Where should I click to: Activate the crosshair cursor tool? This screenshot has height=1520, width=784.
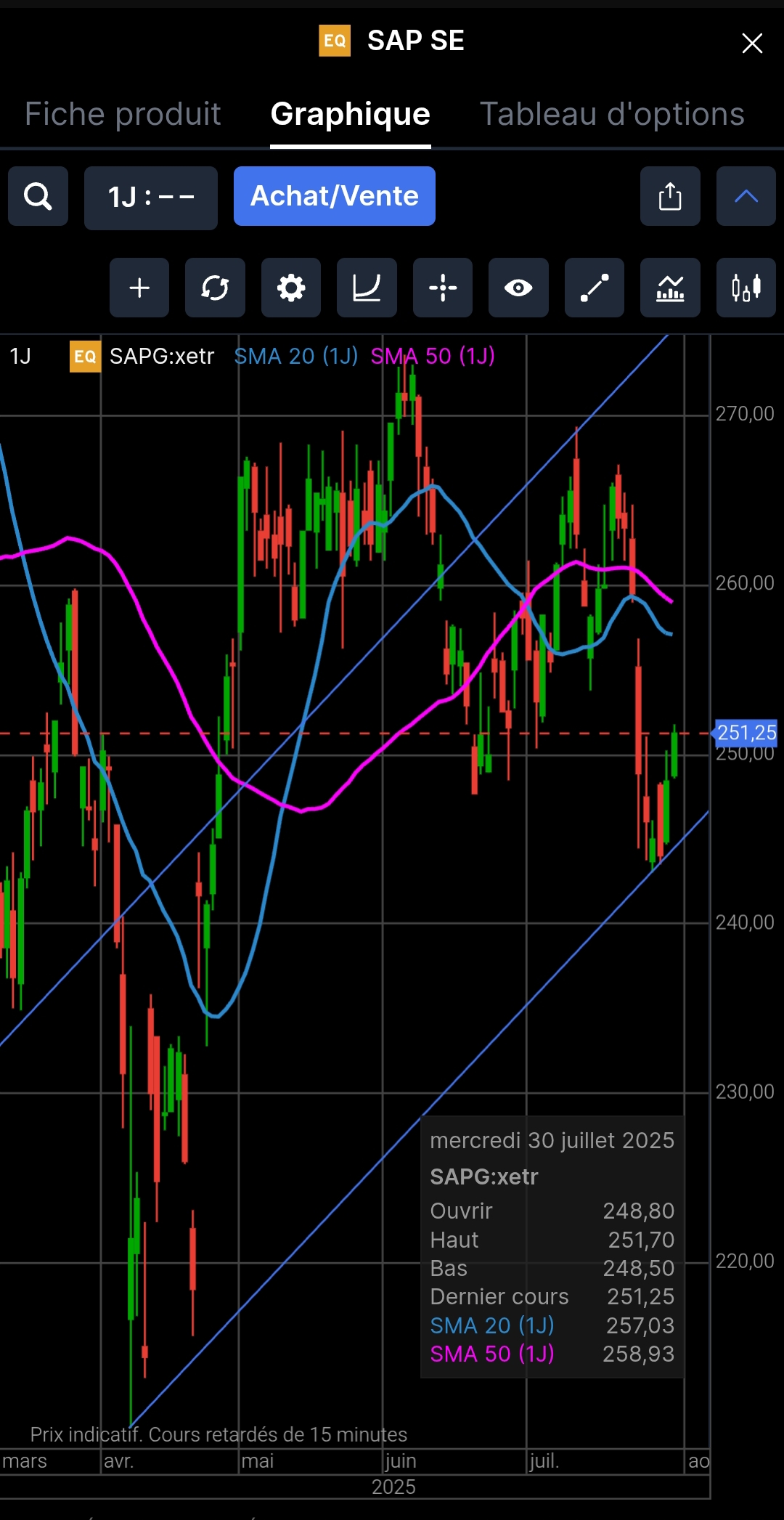coord(443,288)
